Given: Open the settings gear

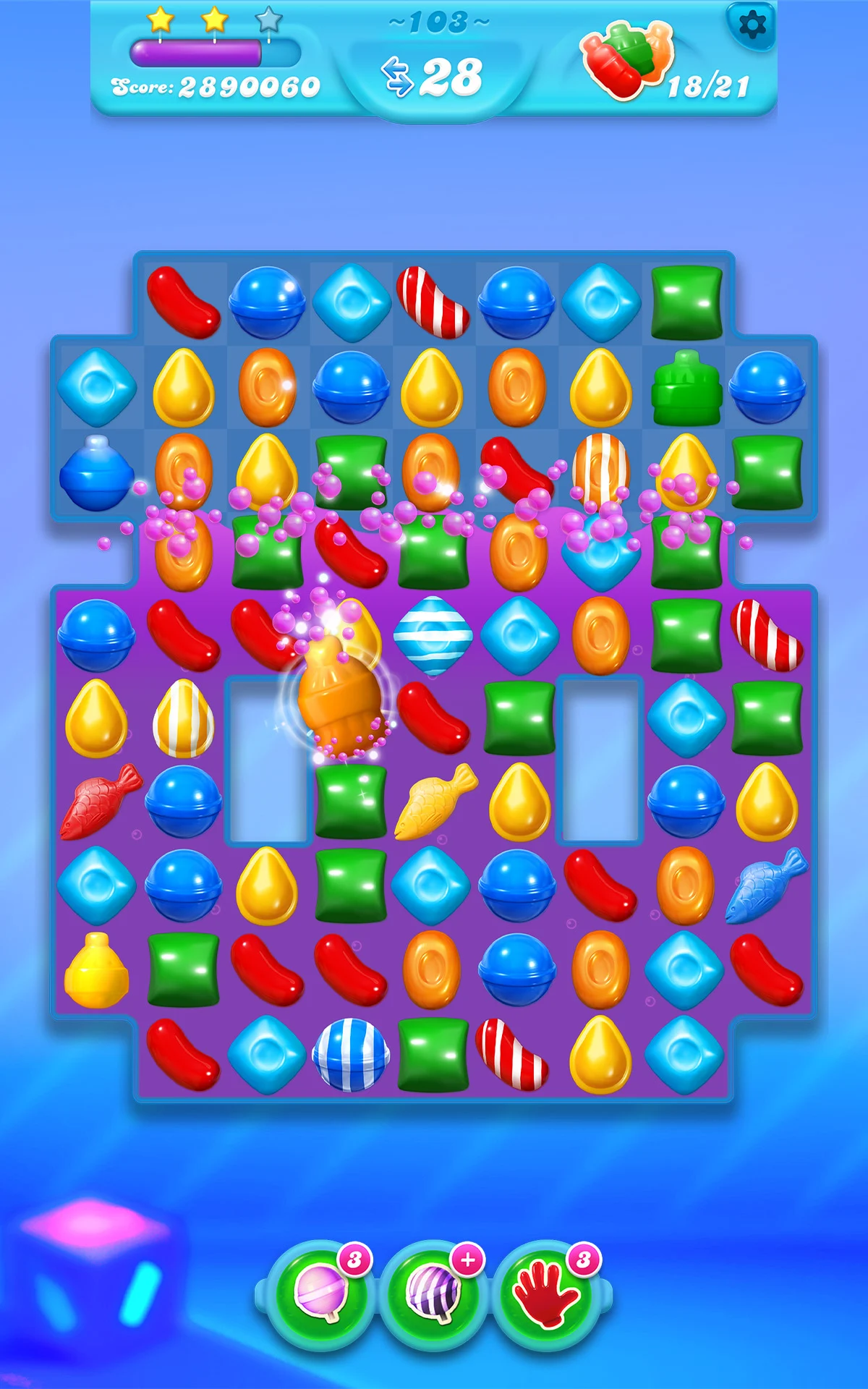Looking at the screenshot, I should click(x=752, y=25).
